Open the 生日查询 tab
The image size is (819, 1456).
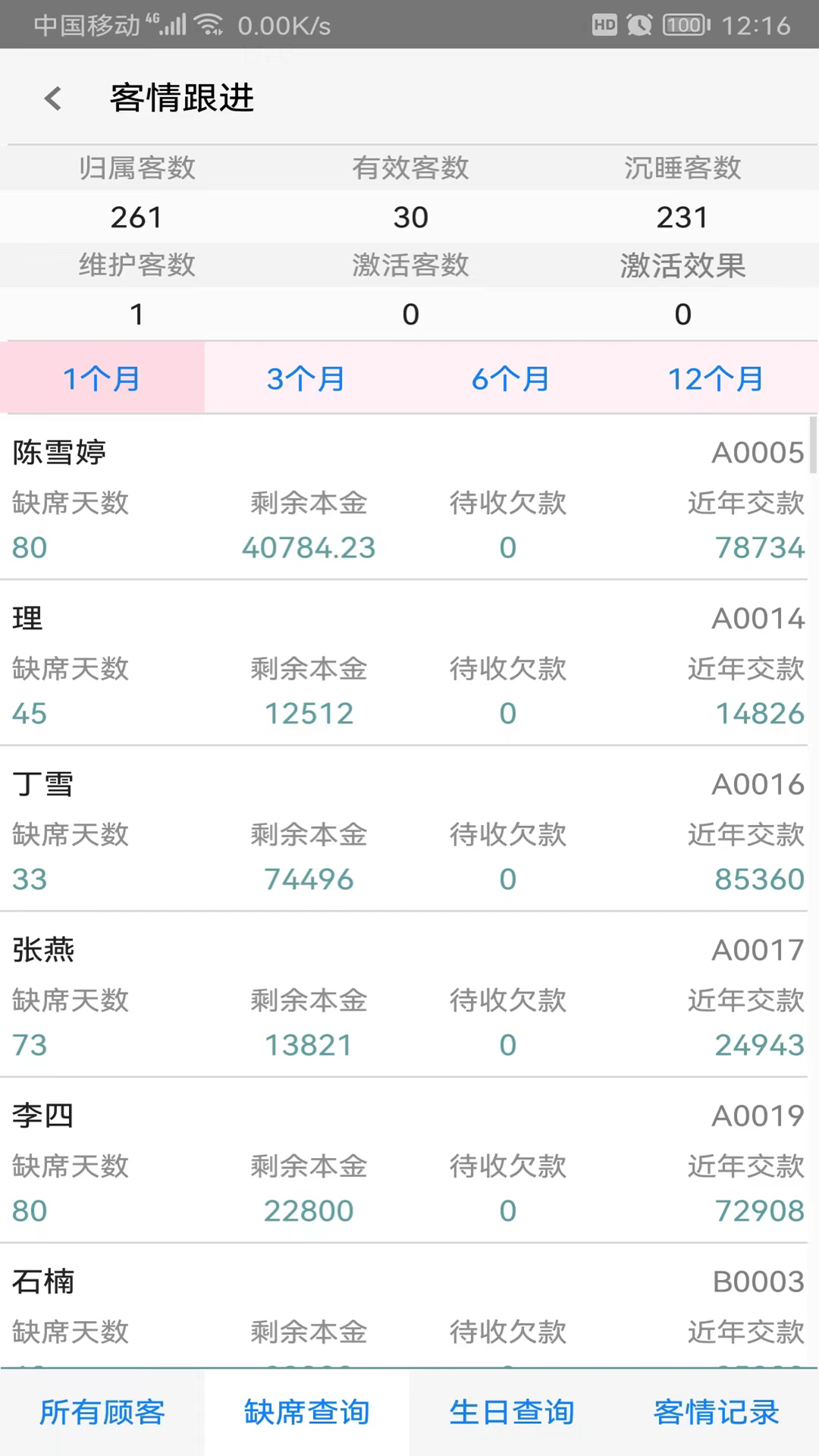pos(512,1413)
